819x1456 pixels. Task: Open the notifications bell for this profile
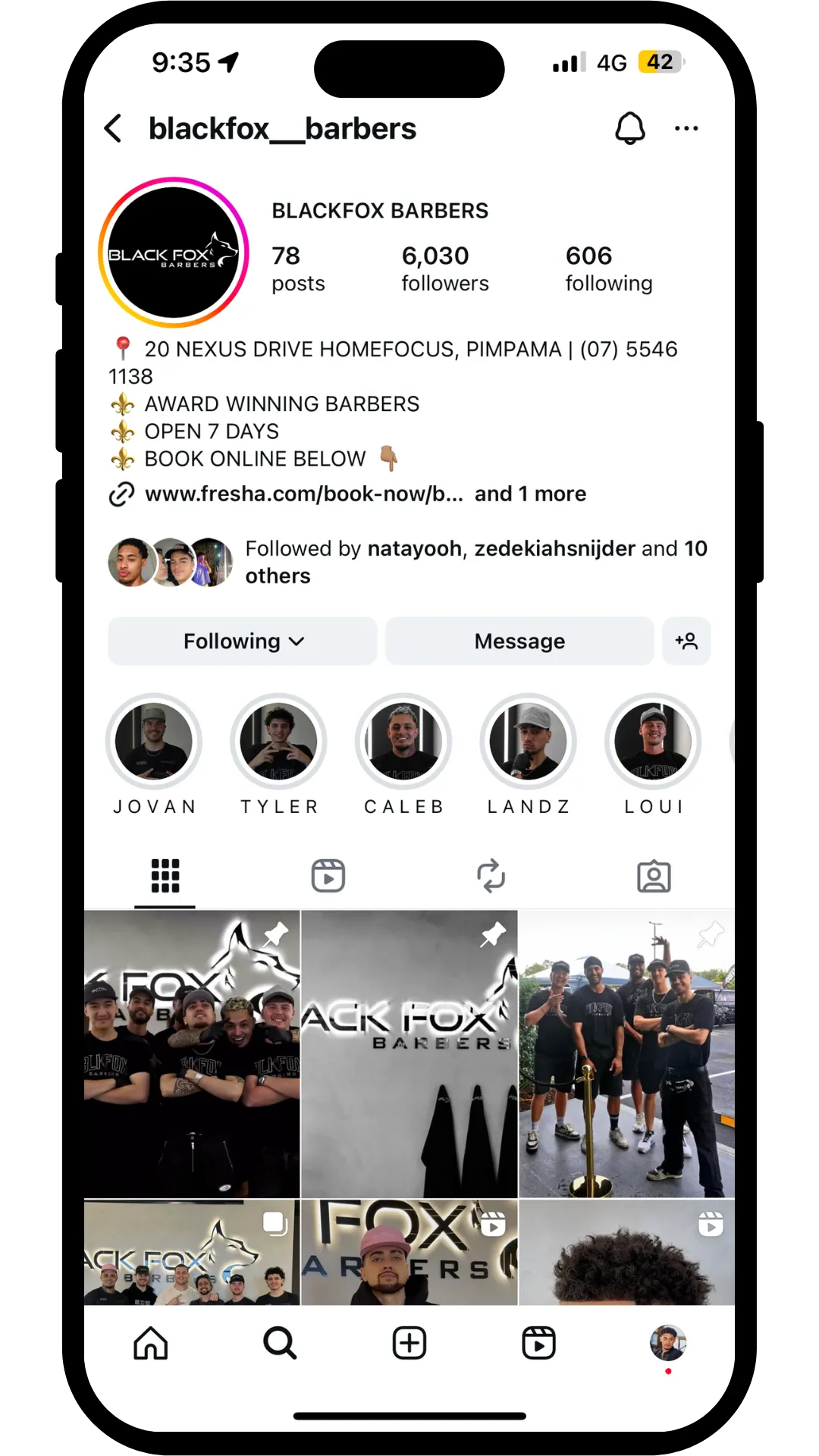(x=629, y=128)
